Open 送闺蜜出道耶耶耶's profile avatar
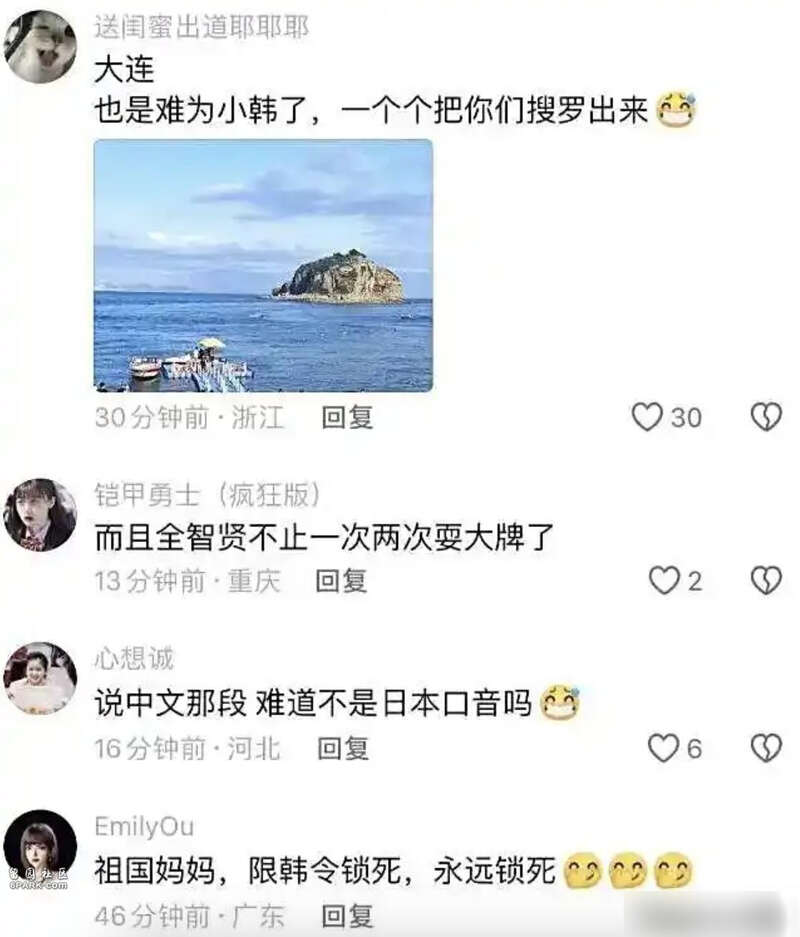800x937 pixels. tap(40, 47)
